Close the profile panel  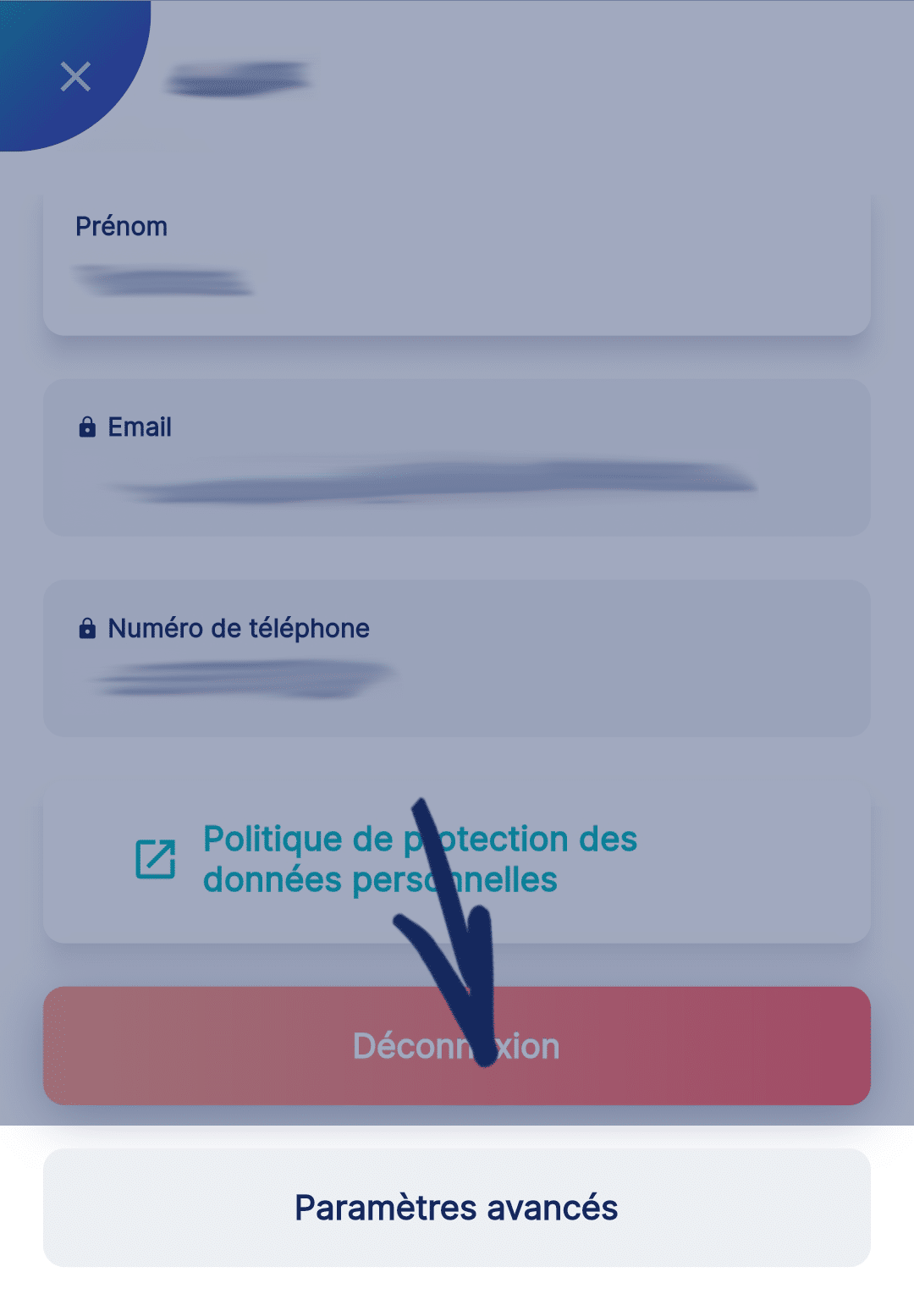[x=75, y=76]
